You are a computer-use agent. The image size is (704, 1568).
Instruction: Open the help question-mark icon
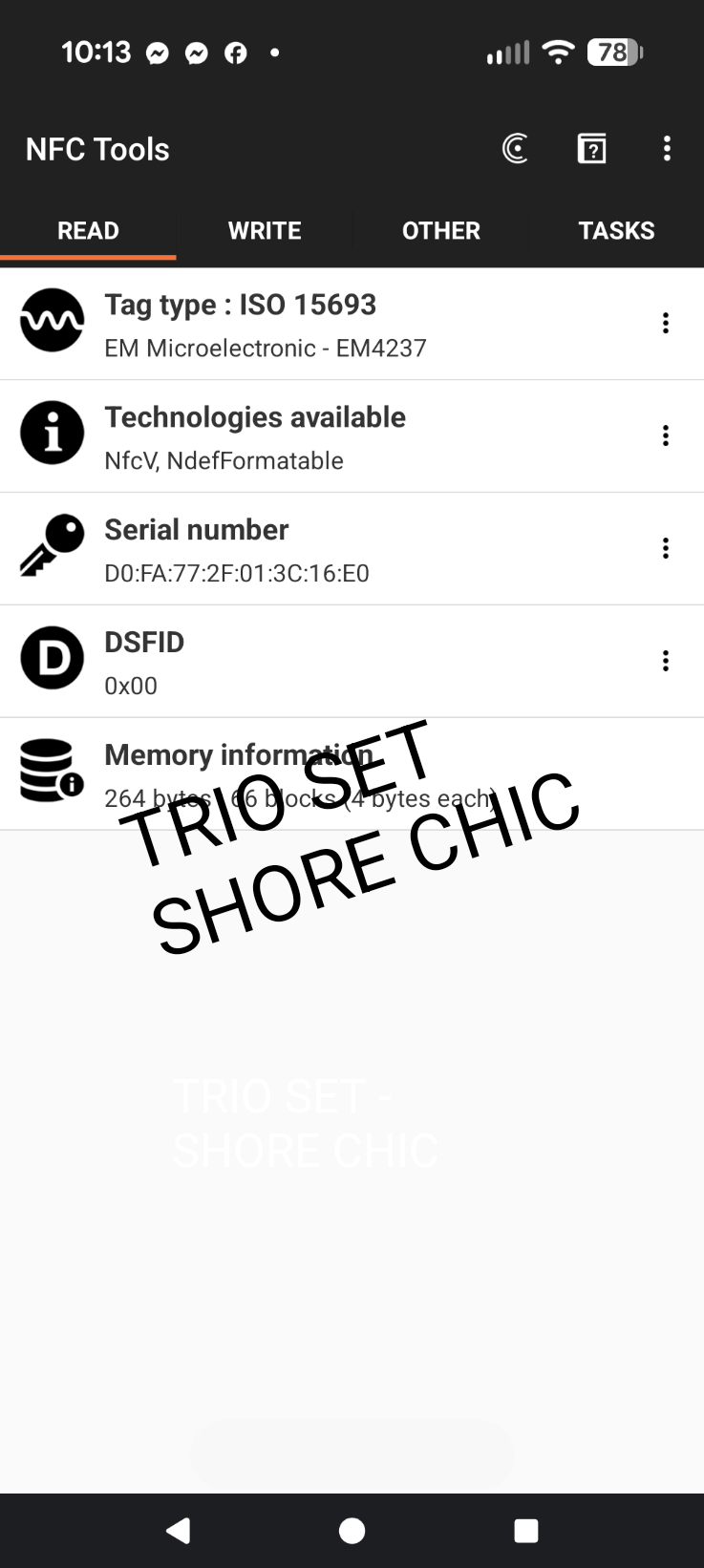pyautogui.click(x=591, y=149)
